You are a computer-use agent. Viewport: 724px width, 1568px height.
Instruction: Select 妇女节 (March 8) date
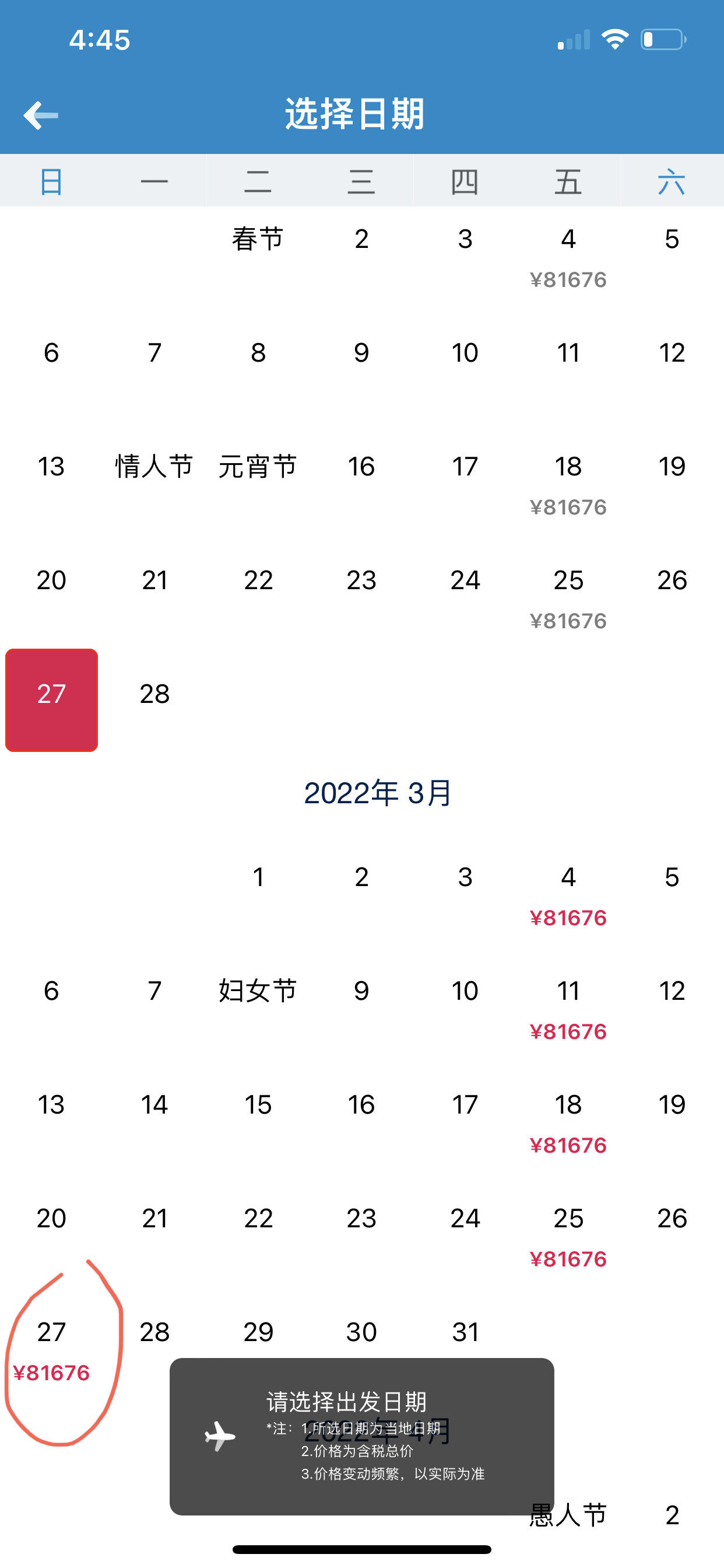258,991
